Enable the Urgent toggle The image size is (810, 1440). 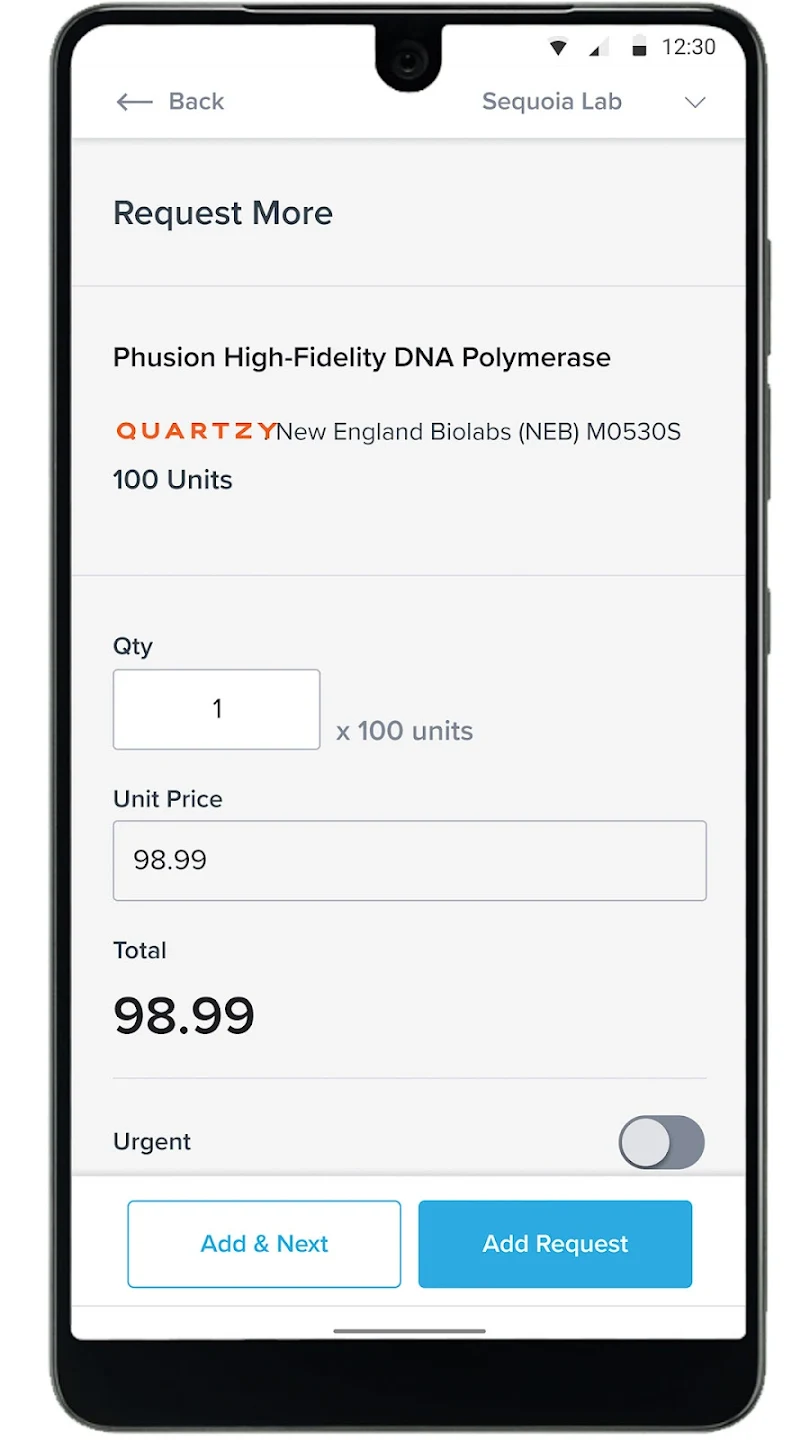[661, 1142]
